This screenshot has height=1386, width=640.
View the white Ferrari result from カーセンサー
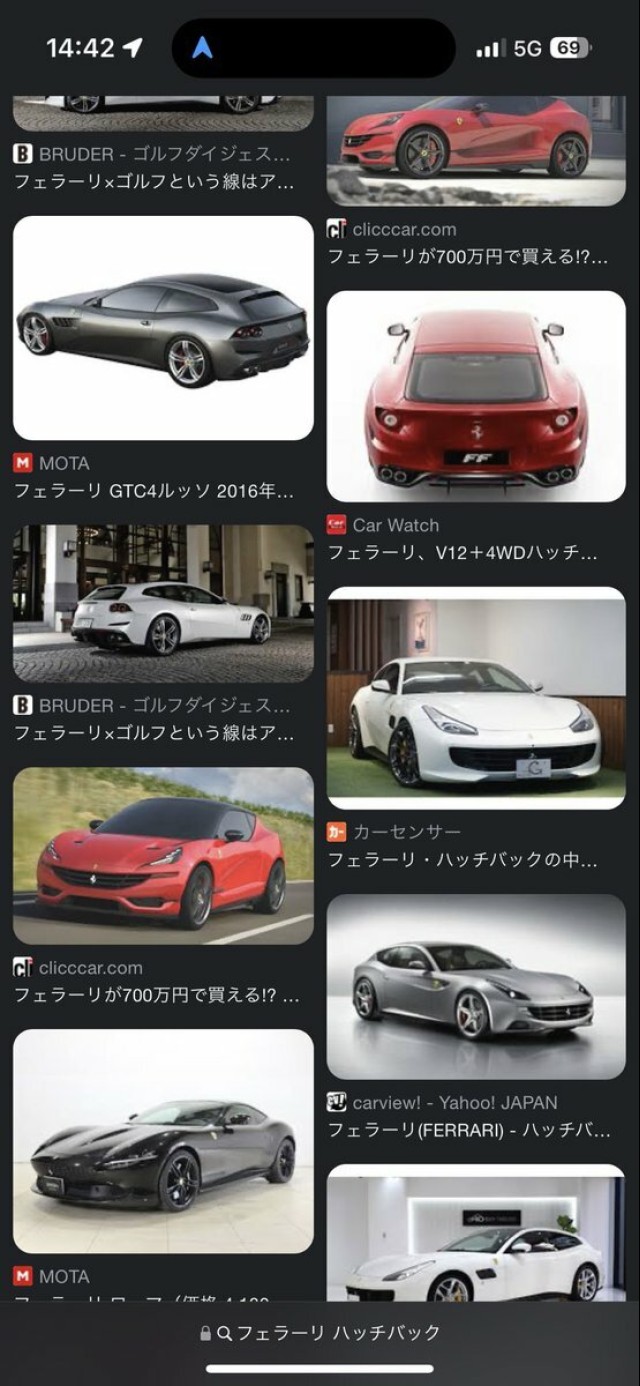click(476, 698)
